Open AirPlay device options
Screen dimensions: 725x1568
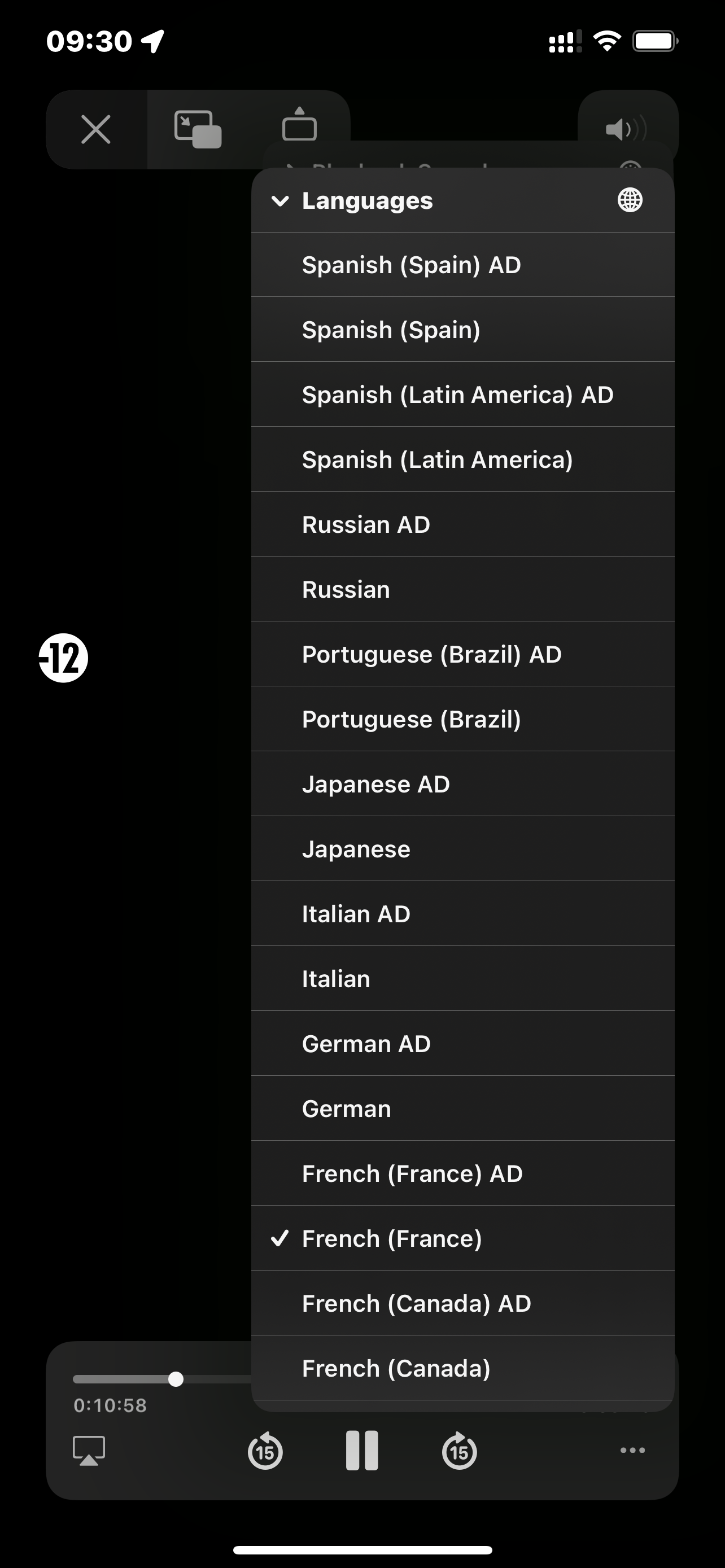(x=89, y=1451)
